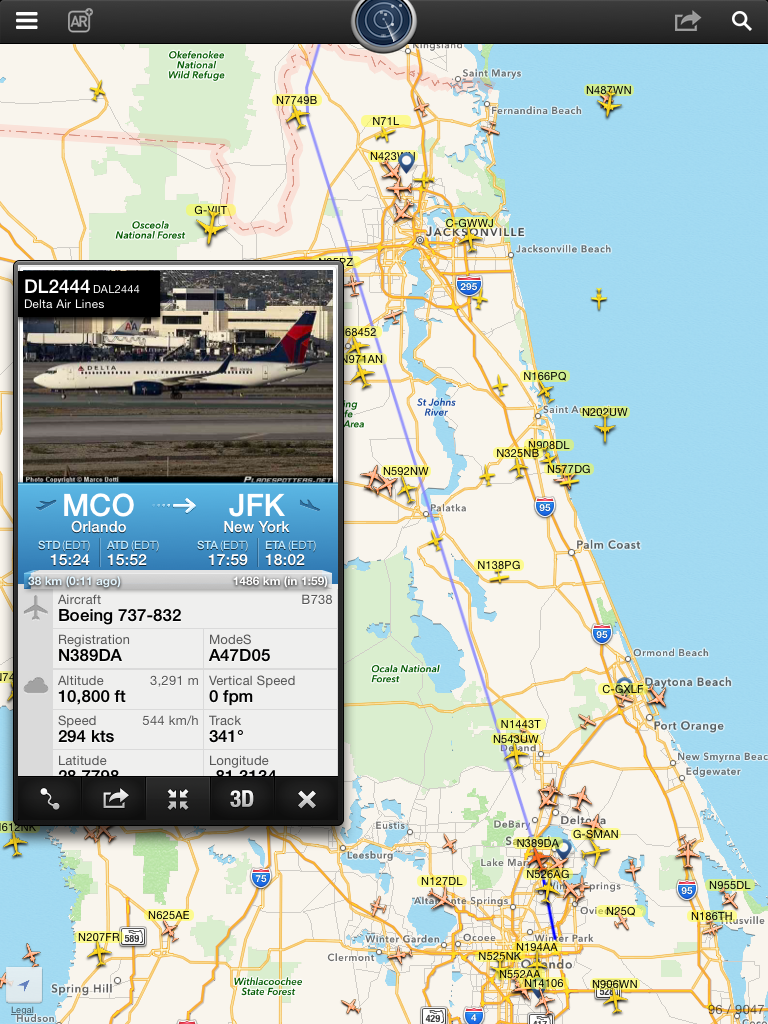Show flight route in panel toolbar

49,799
